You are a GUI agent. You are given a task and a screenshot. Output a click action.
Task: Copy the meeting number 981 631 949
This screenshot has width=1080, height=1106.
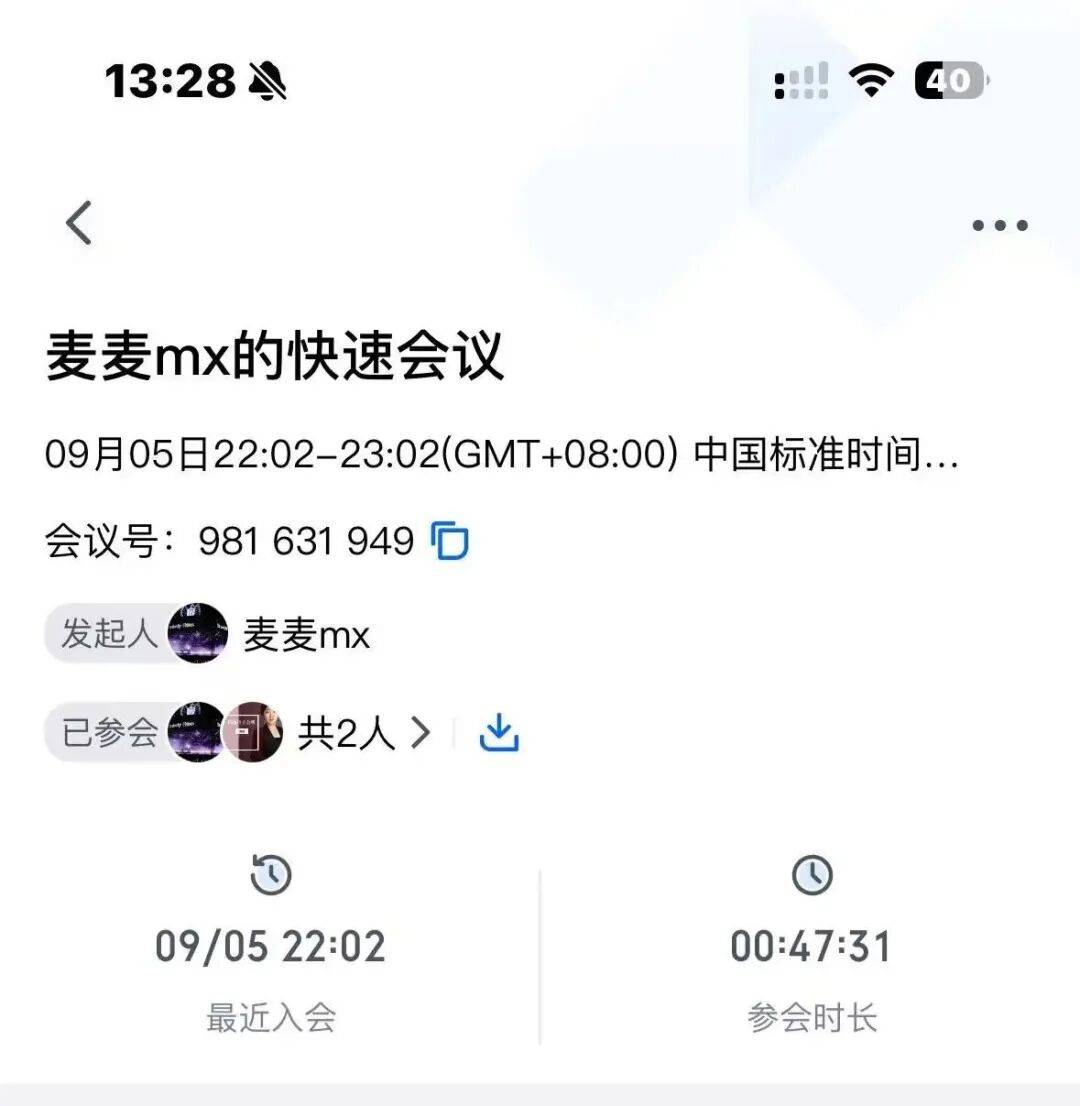coord(450,541)
